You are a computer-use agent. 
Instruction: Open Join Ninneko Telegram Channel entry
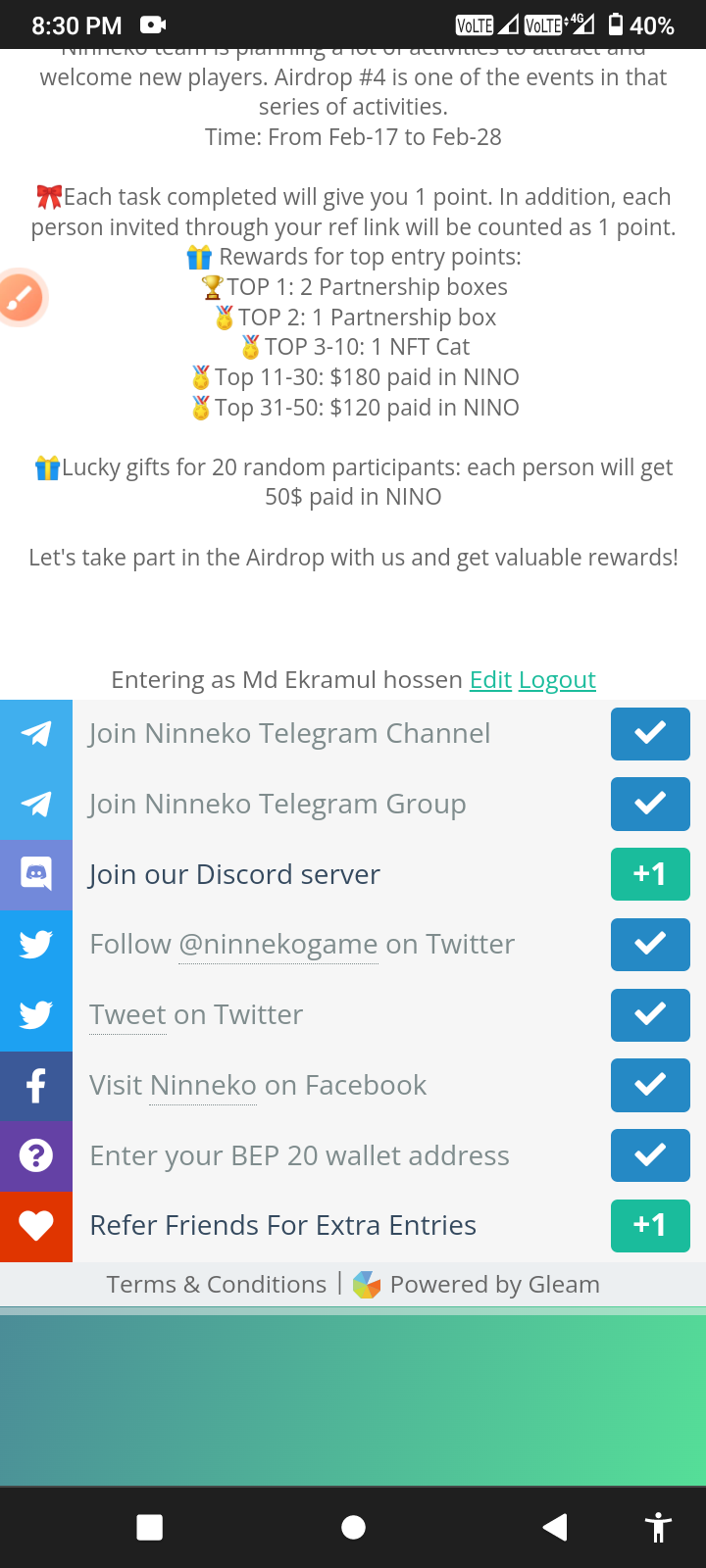289,733
